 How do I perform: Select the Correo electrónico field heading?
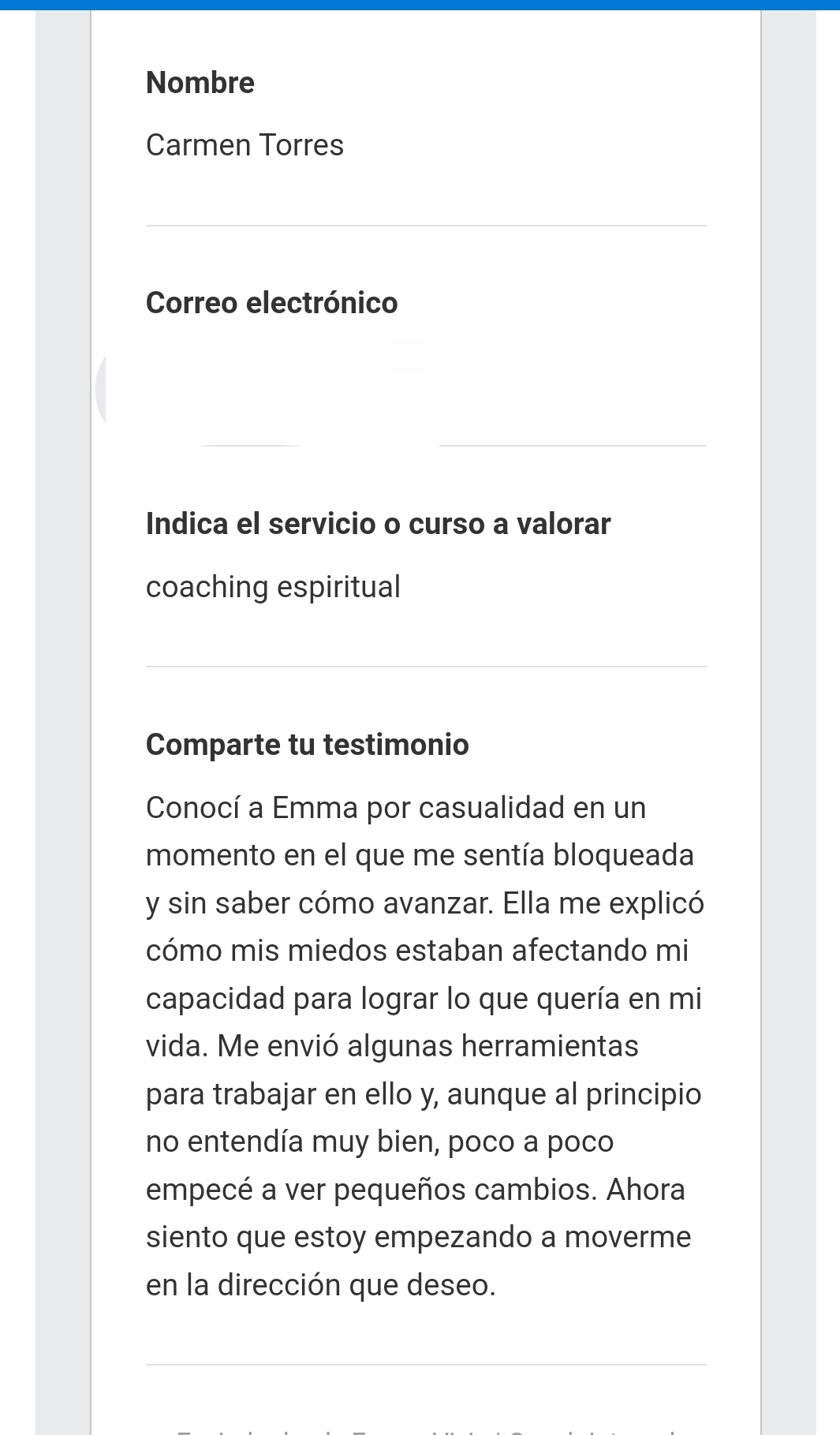(271, 301)
